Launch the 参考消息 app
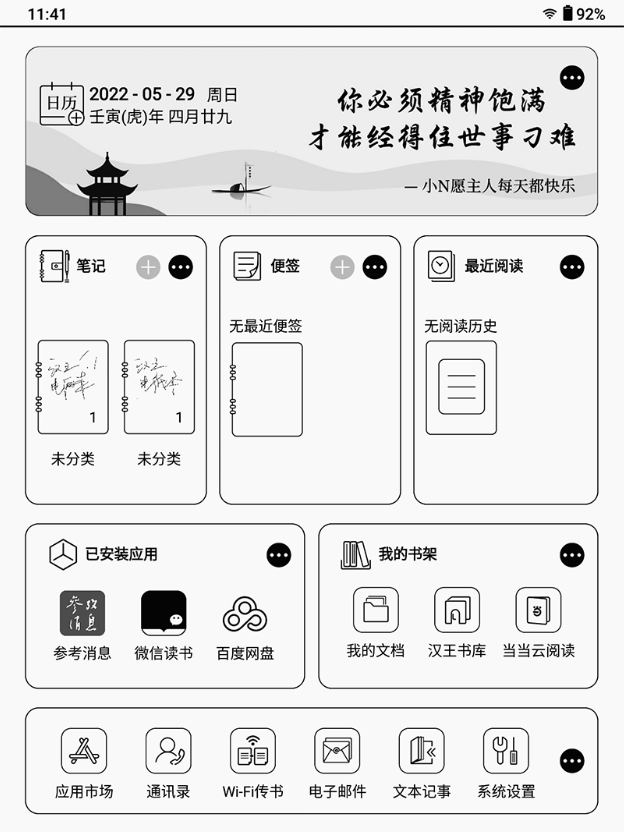The width and height of the screenshot is (624, 832). [x=82, y=613]
